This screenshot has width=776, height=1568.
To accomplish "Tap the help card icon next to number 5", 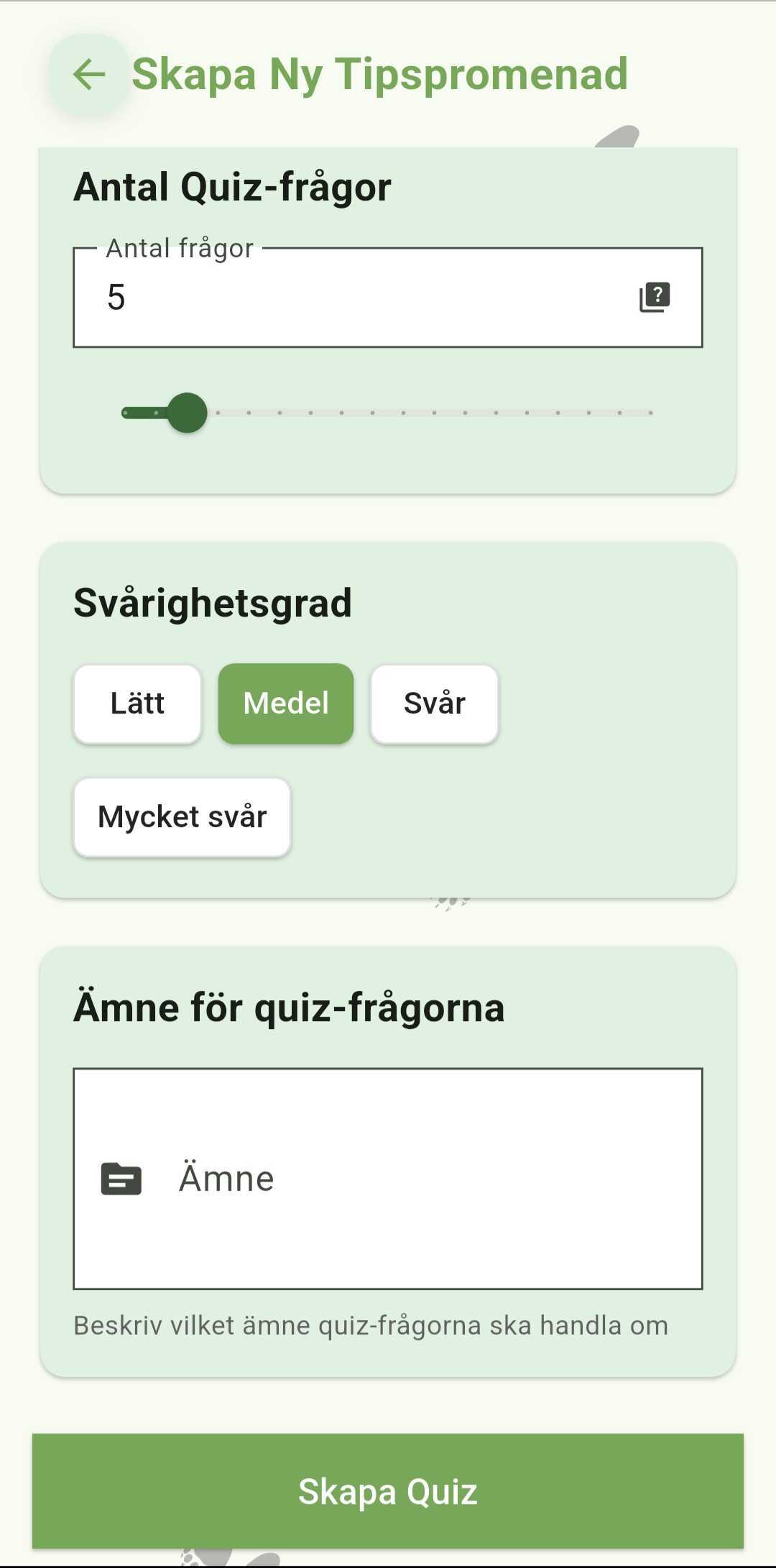I will (x=655, y=297).
